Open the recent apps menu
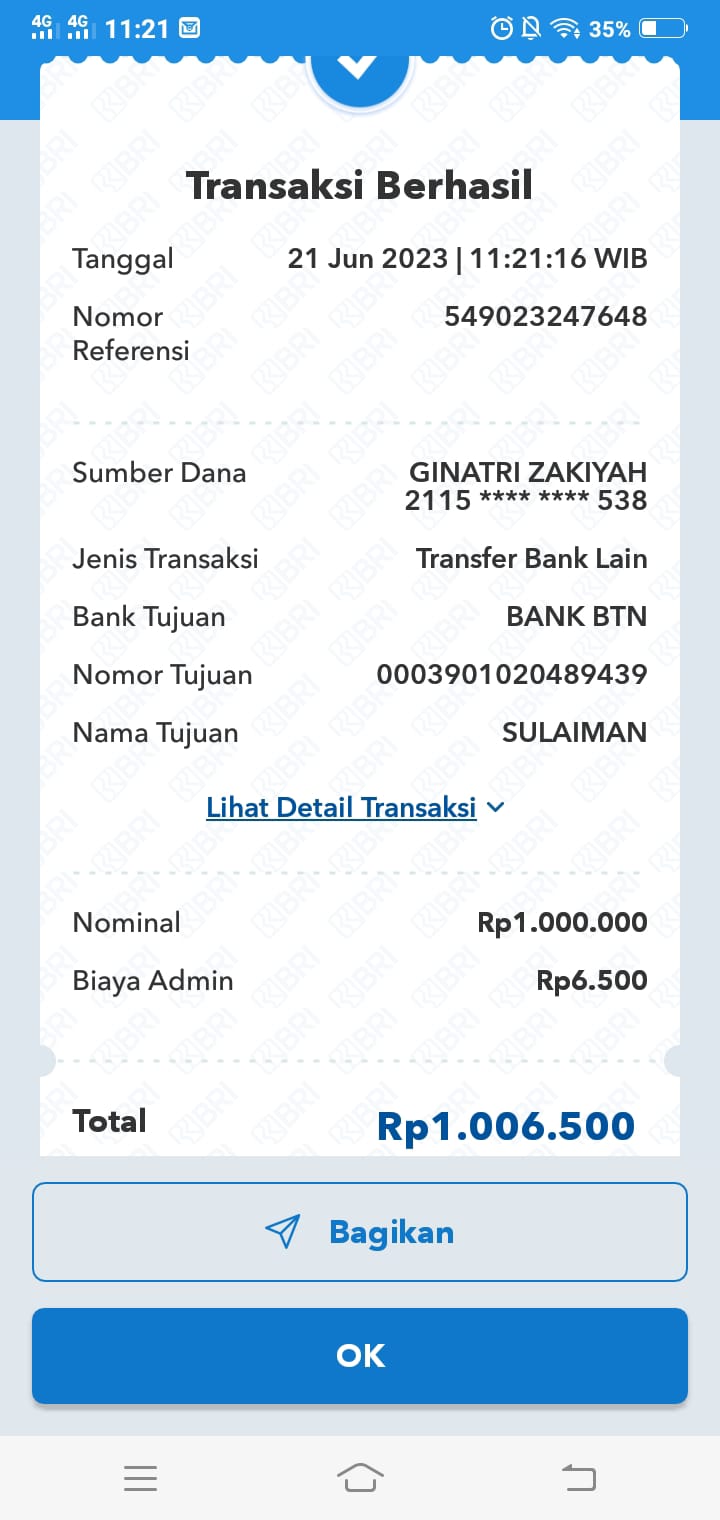Viewport: 720px width, 1520px height. [x=140, y=1477]
